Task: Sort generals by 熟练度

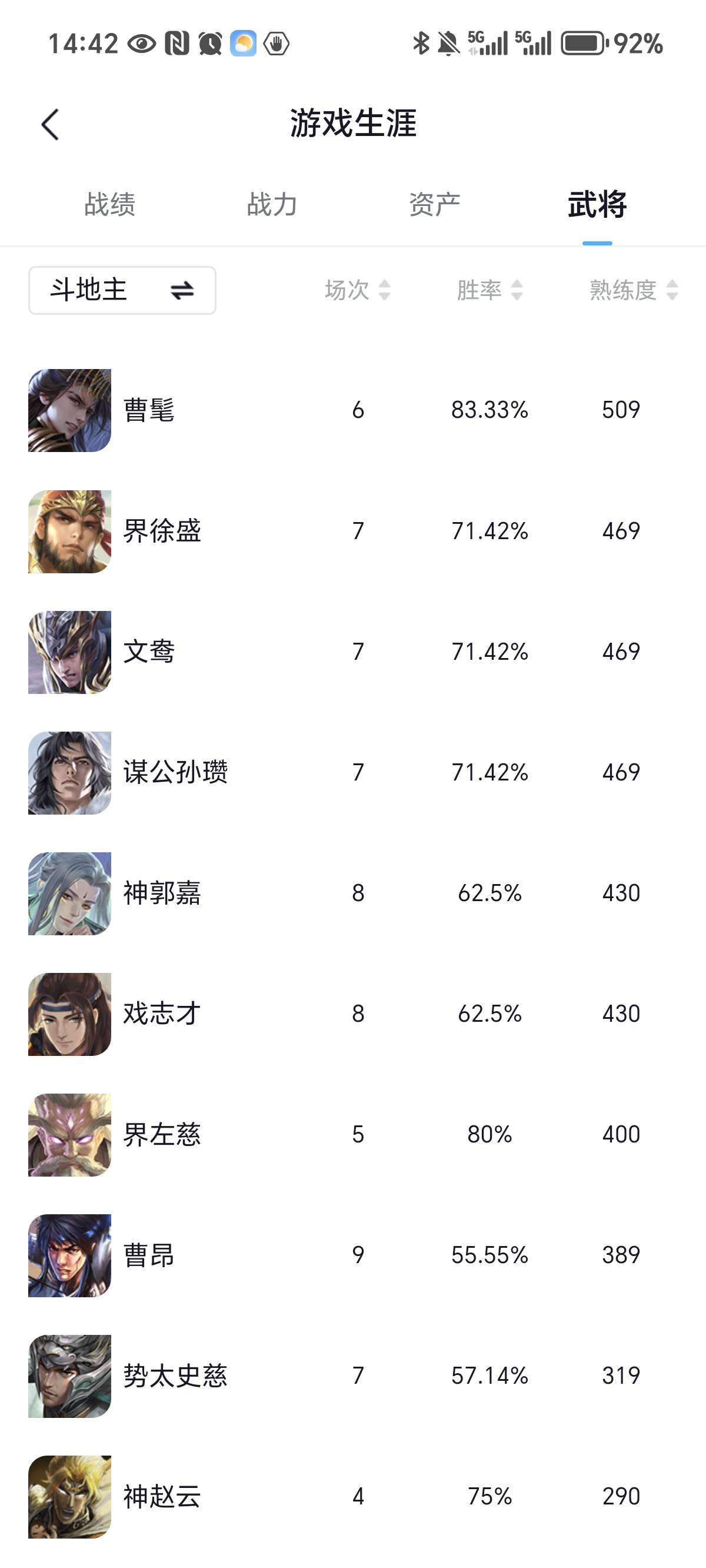Action: pyautogui.click(x=634, y=290)
